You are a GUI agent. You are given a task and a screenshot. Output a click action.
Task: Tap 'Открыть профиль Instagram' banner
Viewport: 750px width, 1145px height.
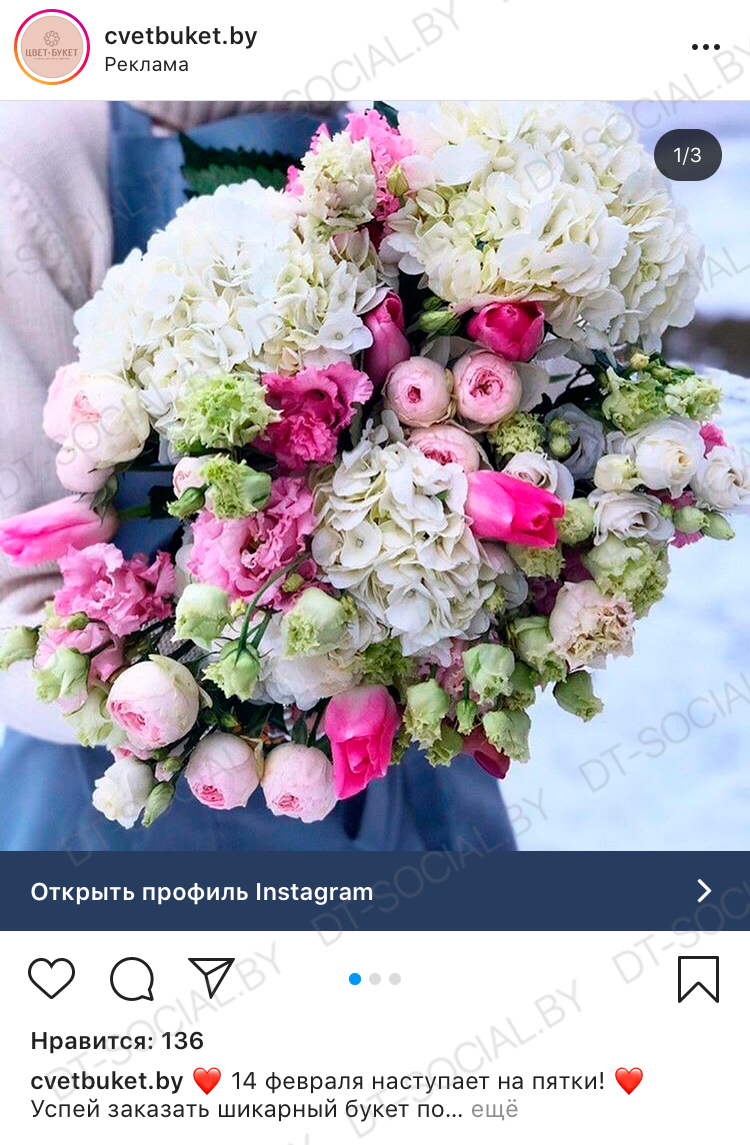pyautogui.click(x=374, y=891)
